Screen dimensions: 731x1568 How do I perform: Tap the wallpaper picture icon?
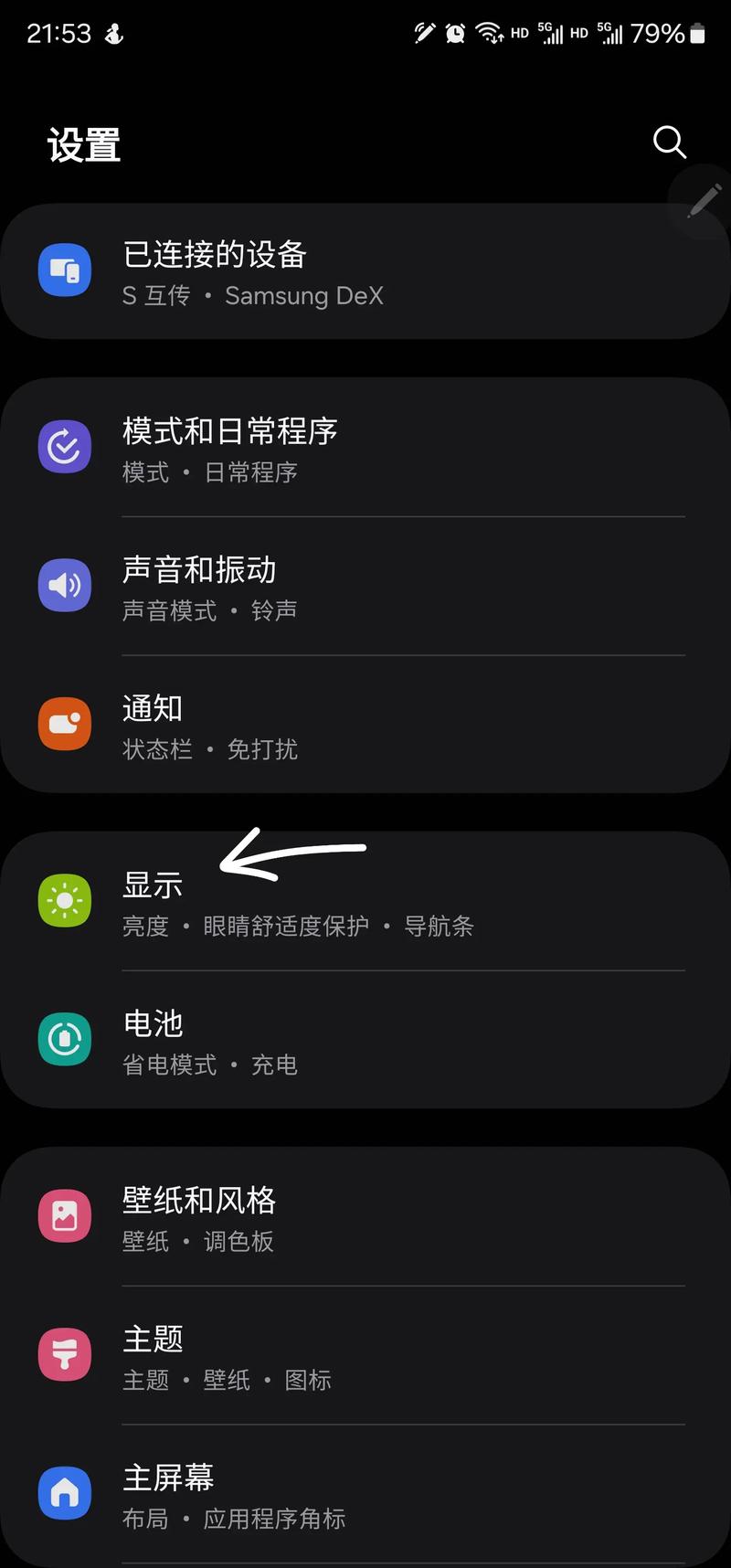pyautogui.click(x=64, y=1215)
